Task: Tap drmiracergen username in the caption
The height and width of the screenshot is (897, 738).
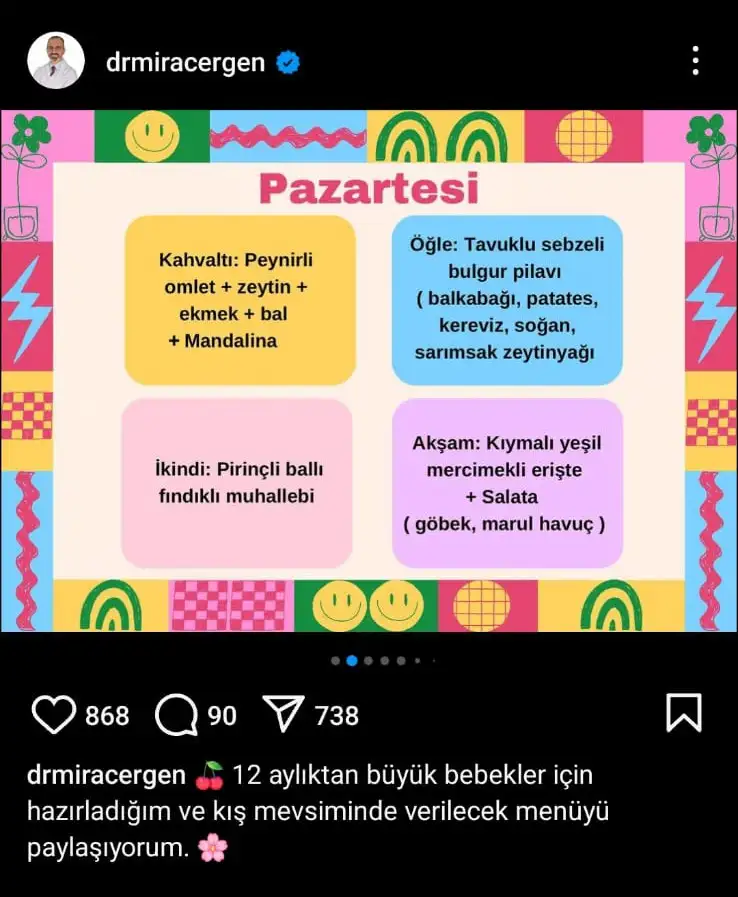Action: point(106,776)
